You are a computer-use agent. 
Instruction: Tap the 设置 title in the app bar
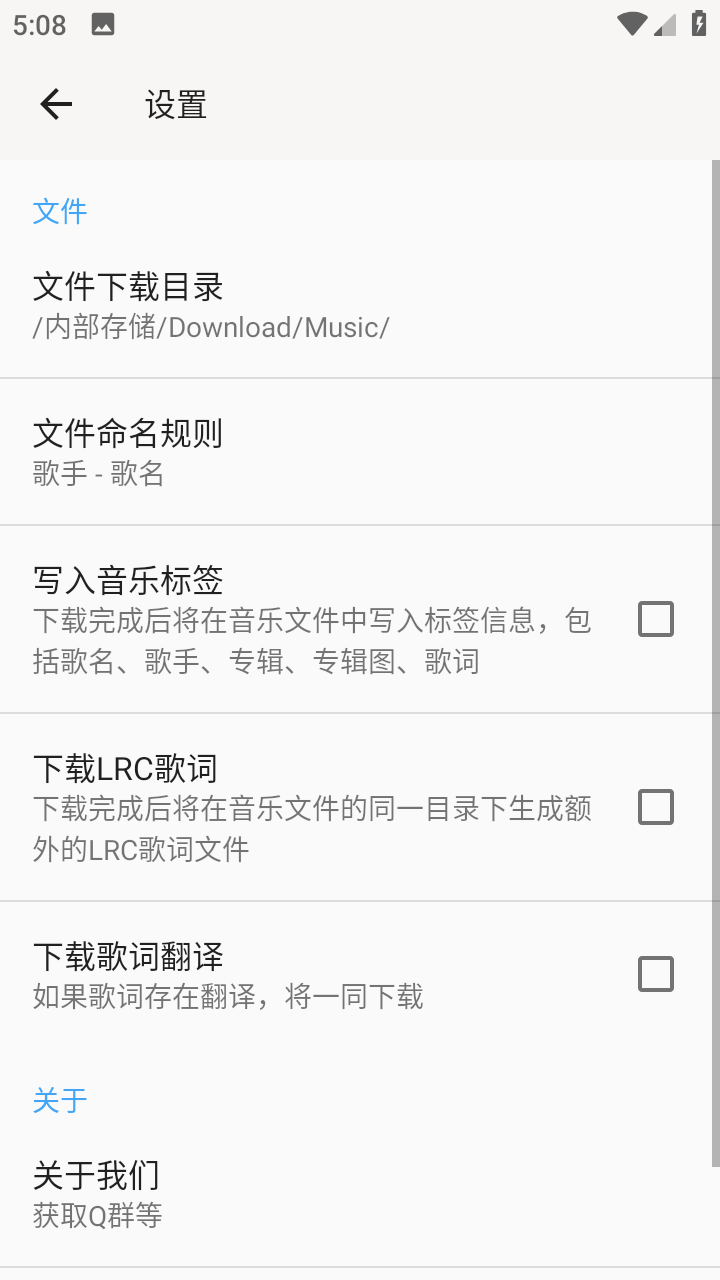point(176,104)
